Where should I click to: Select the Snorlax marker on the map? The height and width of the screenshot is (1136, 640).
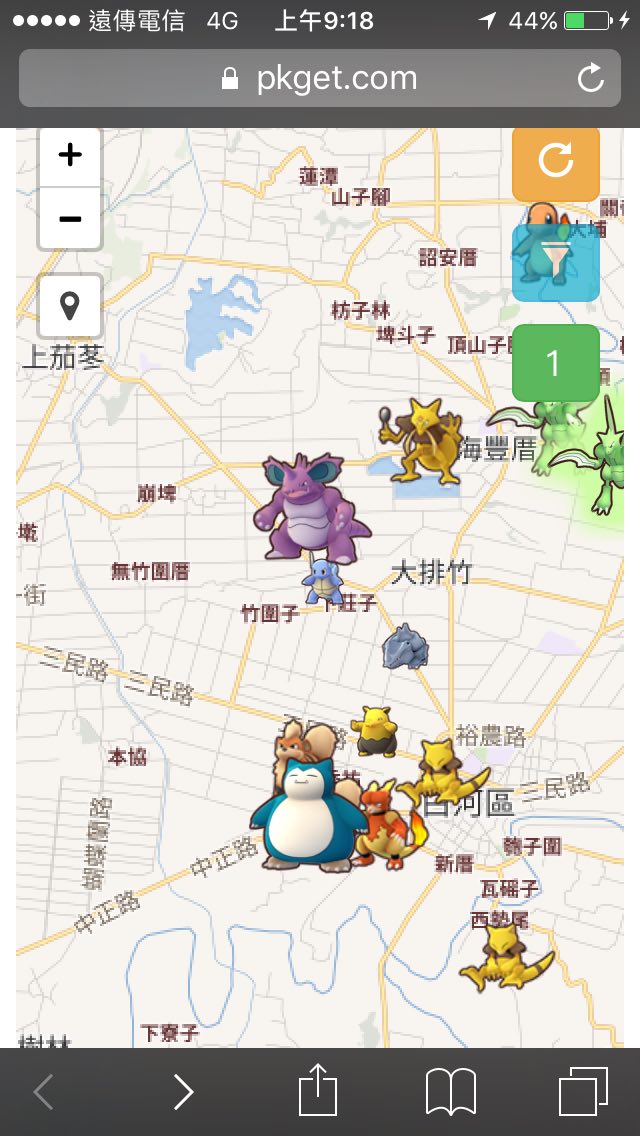pos(305,814)
